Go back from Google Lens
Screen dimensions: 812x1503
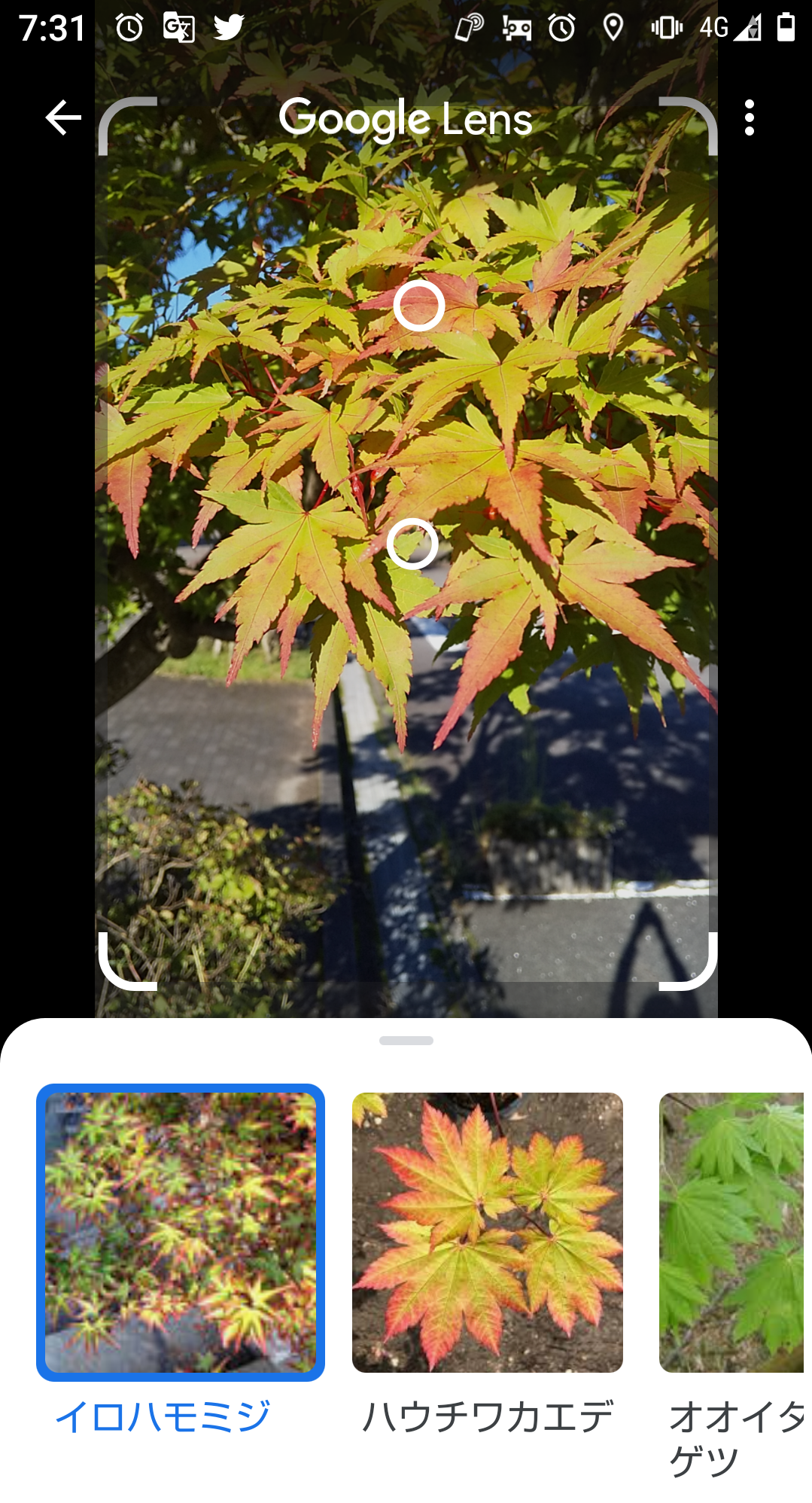[63, 118]
